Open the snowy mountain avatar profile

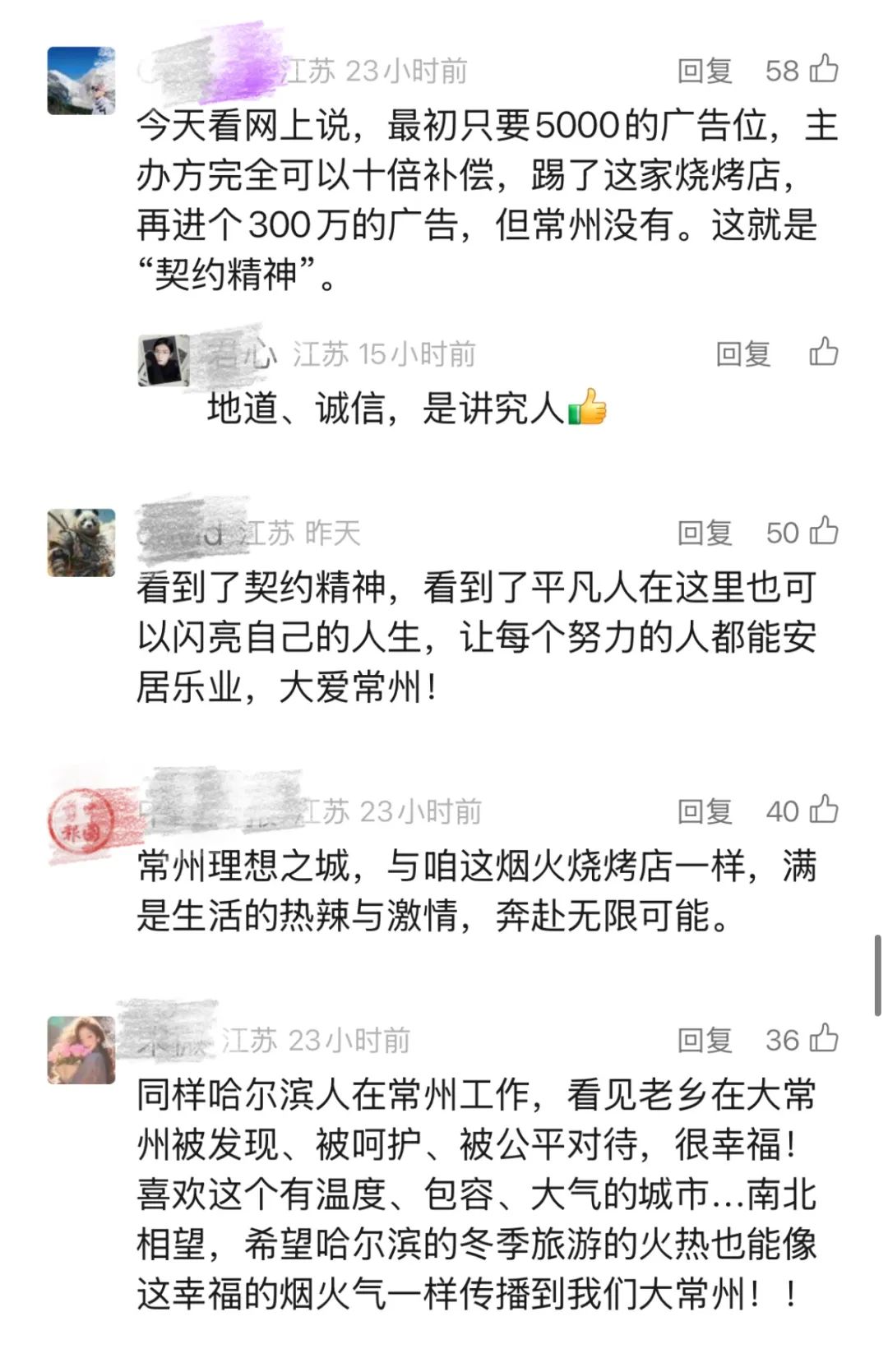tap(81, 81)
